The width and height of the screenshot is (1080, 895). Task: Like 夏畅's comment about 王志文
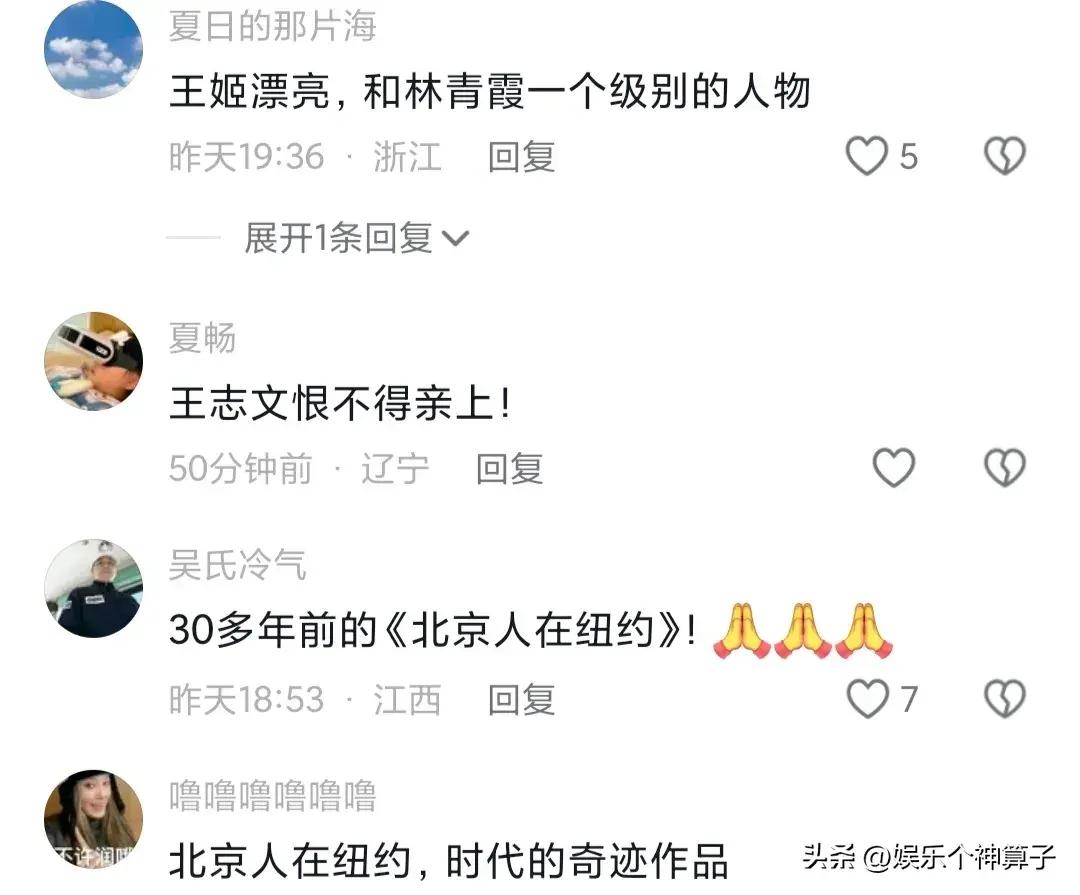pos(893,468)
